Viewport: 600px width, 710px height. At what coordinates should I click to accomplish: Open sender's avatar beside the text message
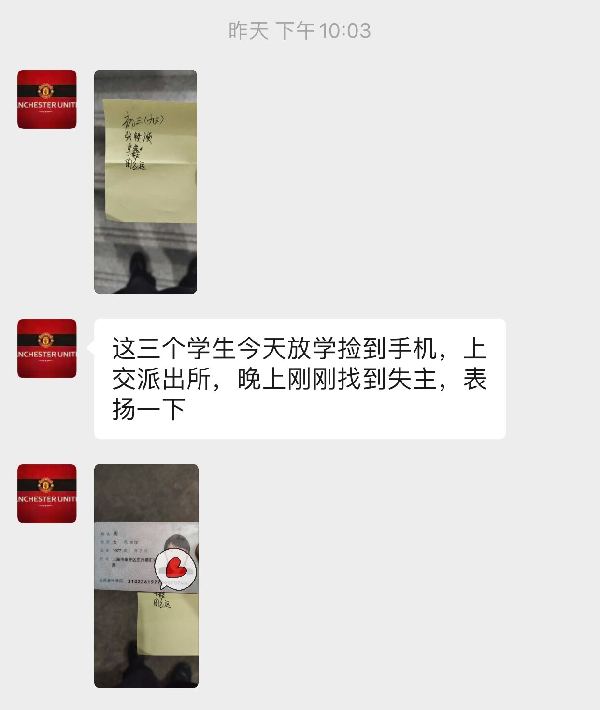[x=46, y=348]
